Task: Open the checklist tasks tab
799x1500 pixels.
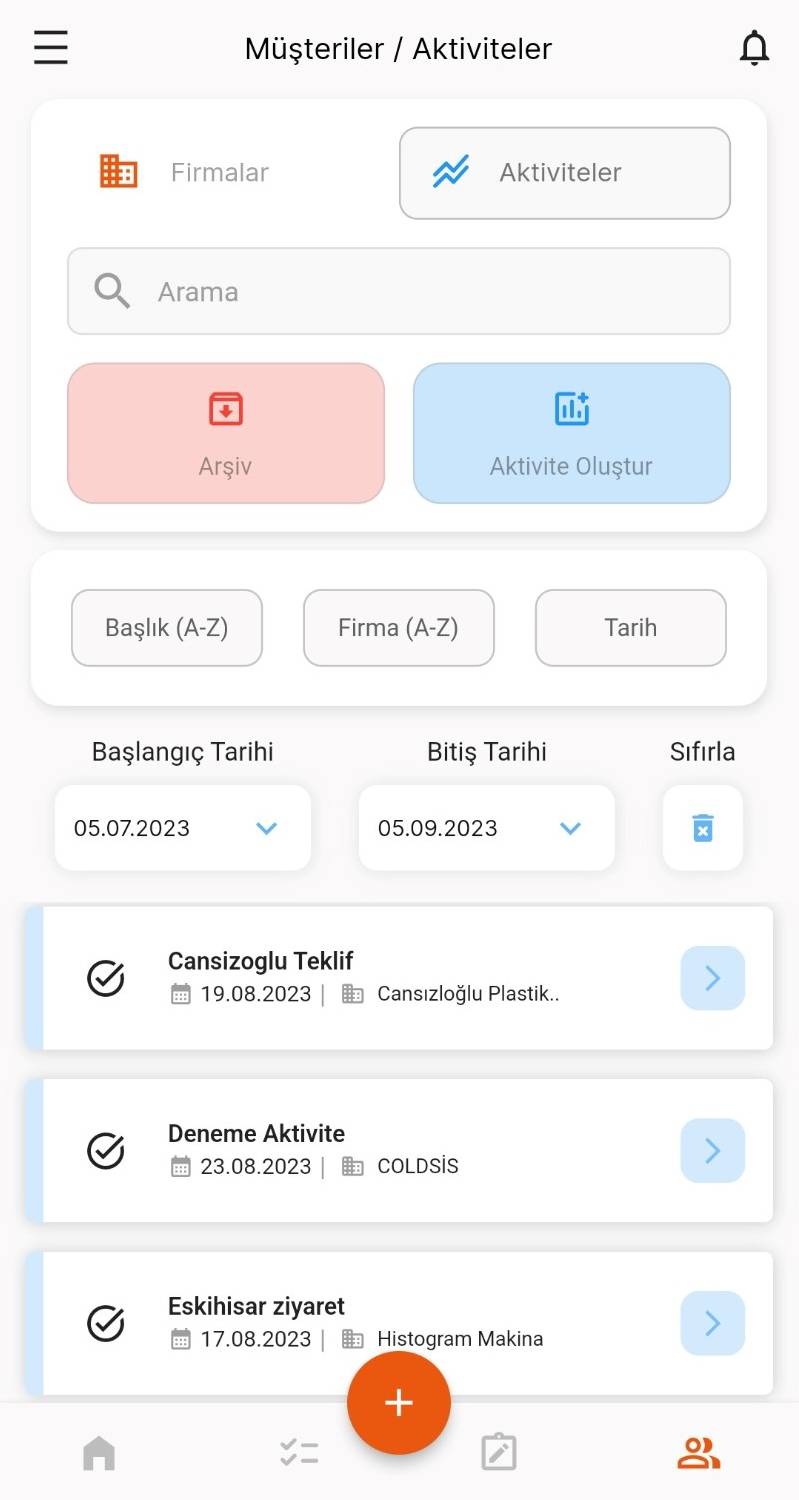Action: [299, 1453]
